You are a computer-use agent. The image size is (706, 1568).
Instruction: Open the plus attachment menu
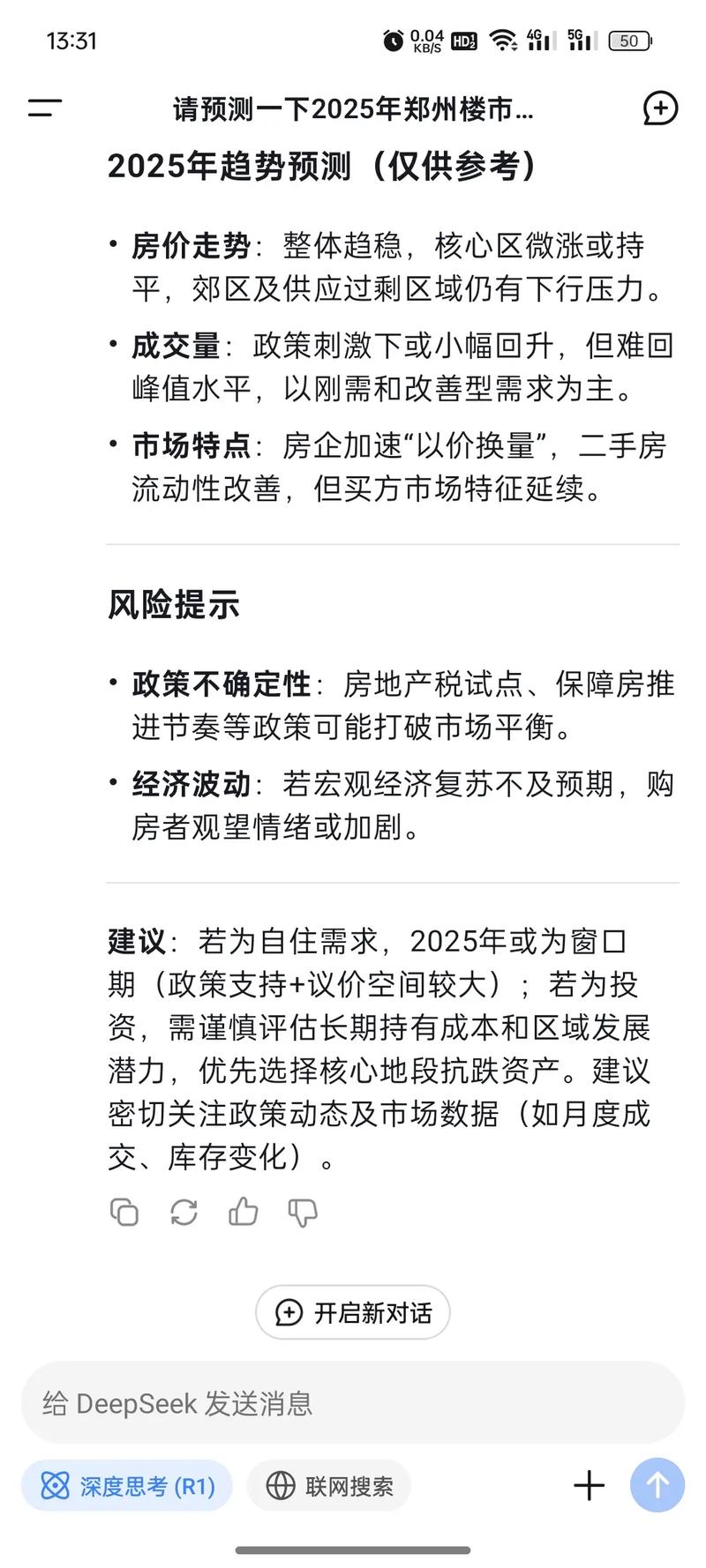point(589,1486)
